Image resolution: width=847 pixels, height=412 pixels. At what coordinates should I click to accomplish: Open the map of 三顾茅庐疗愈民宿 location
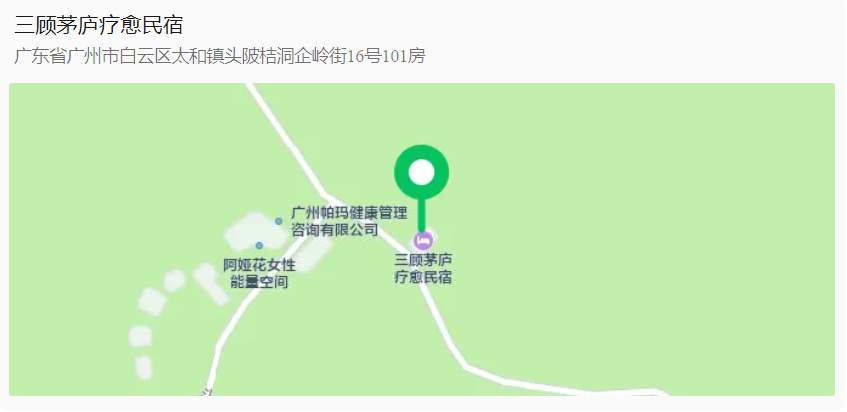(x=421, y=239)
